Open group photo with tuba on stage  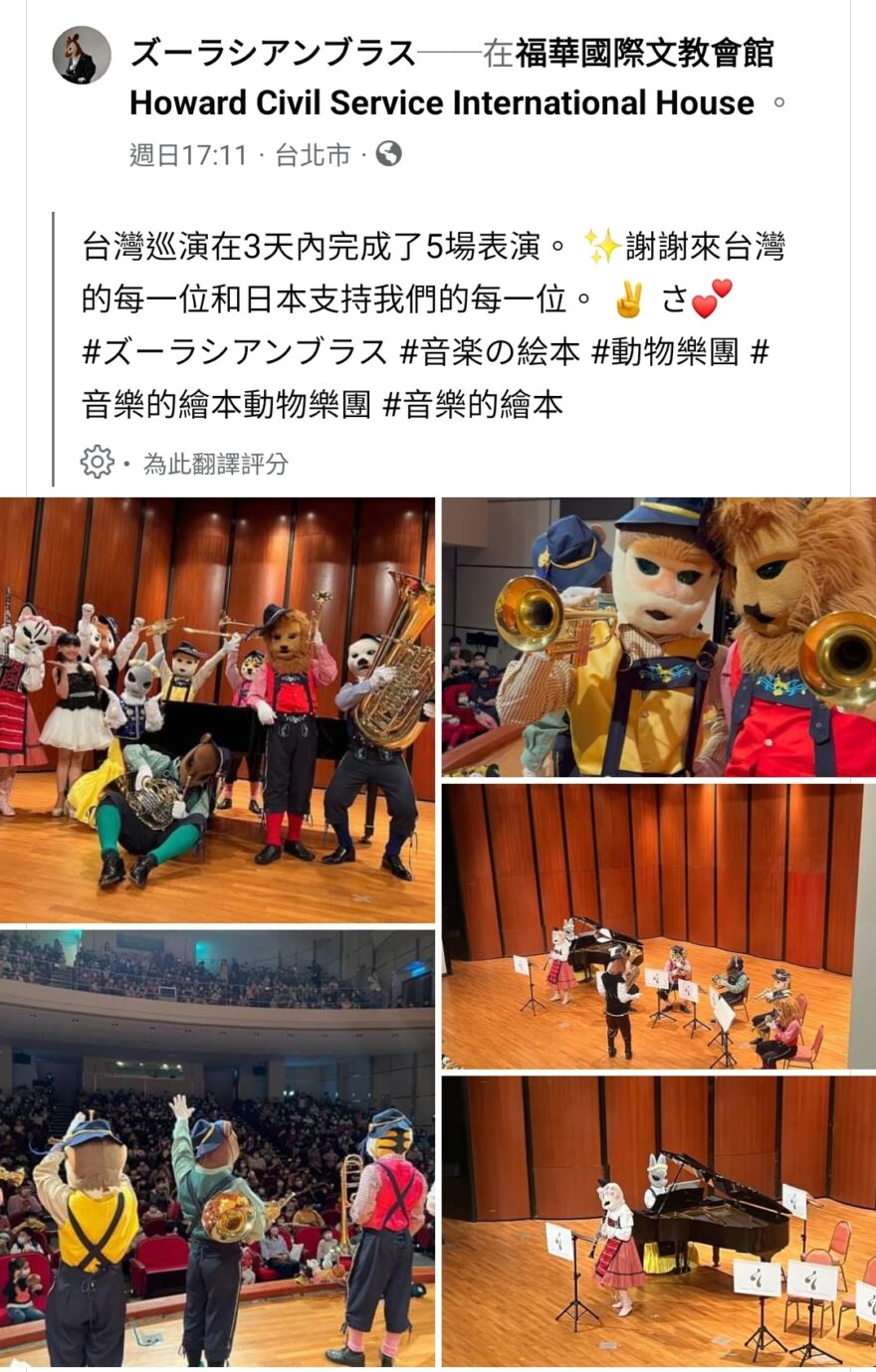click(217, 709)
